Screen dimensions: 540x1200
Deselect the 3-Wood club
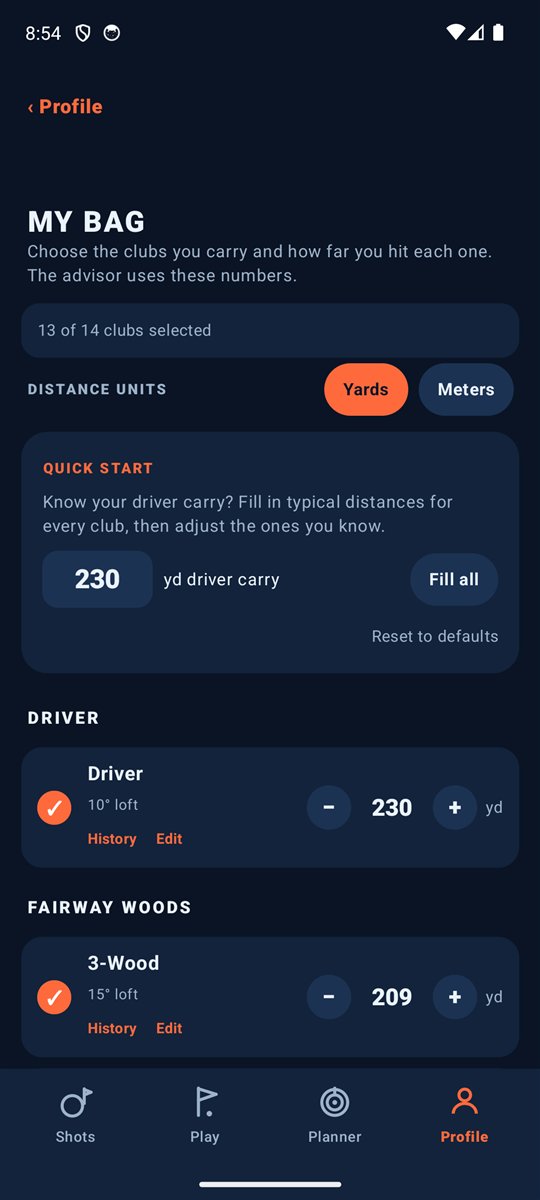click(x=54, y=997)
